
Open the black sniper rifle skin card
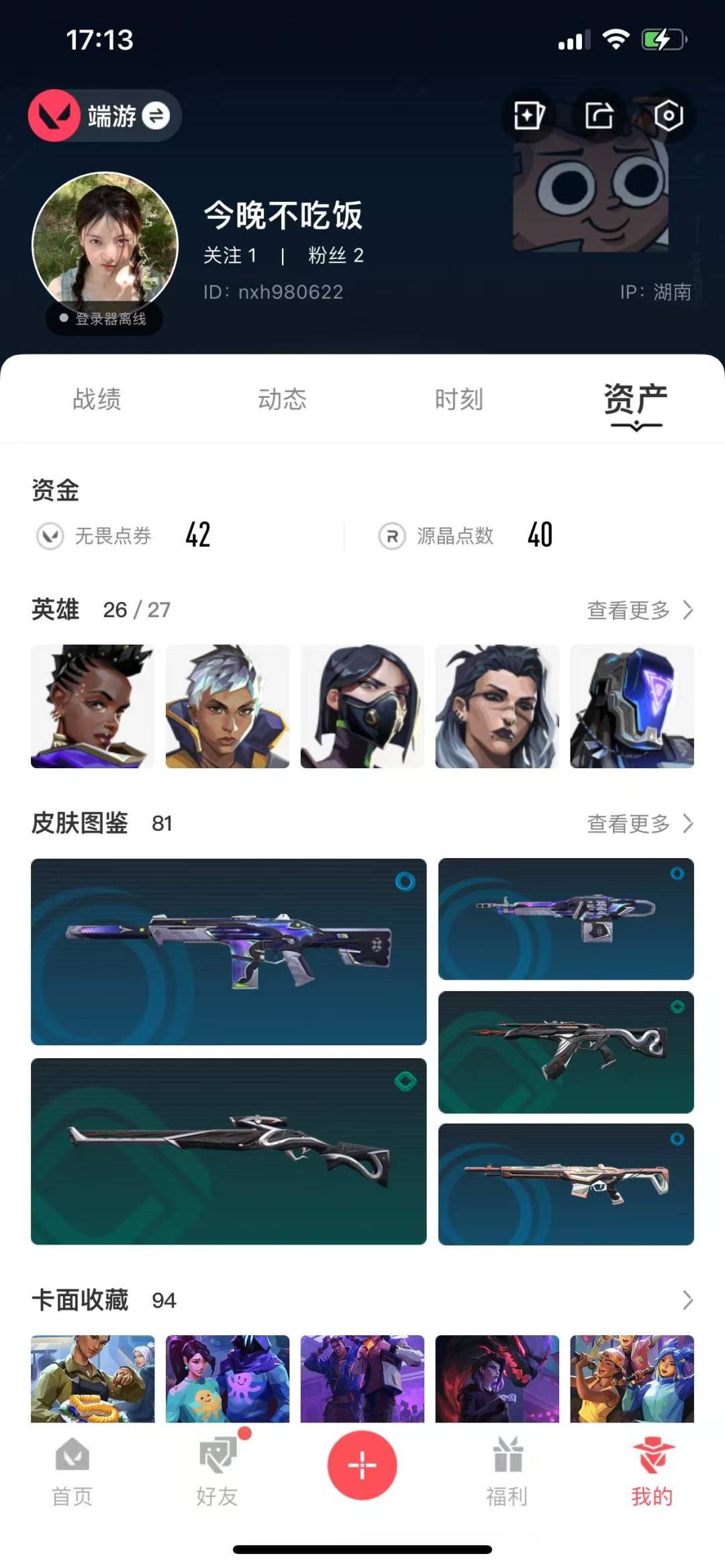[229, 1151]
